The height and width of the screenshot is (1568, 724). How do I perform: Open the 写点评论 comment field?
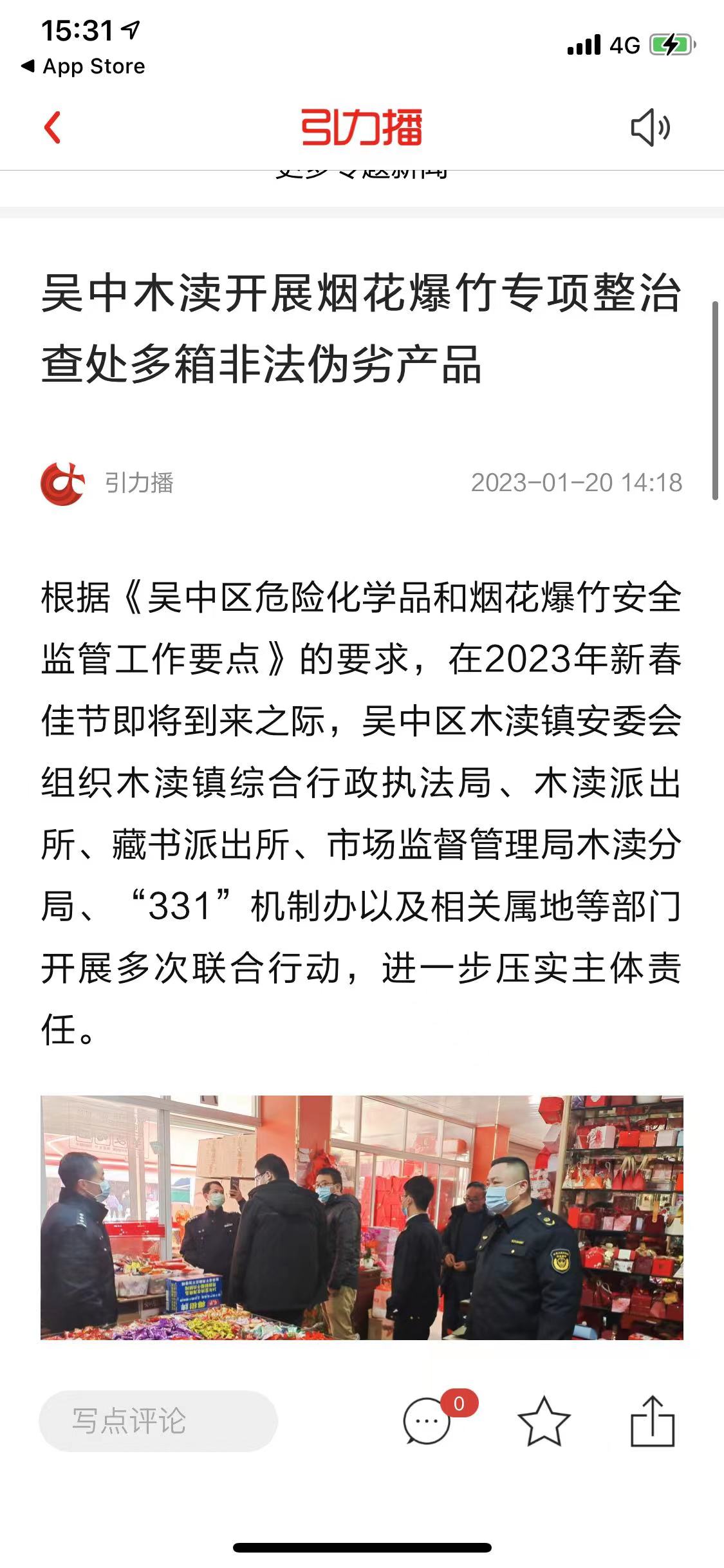(x=158, y=1421)
